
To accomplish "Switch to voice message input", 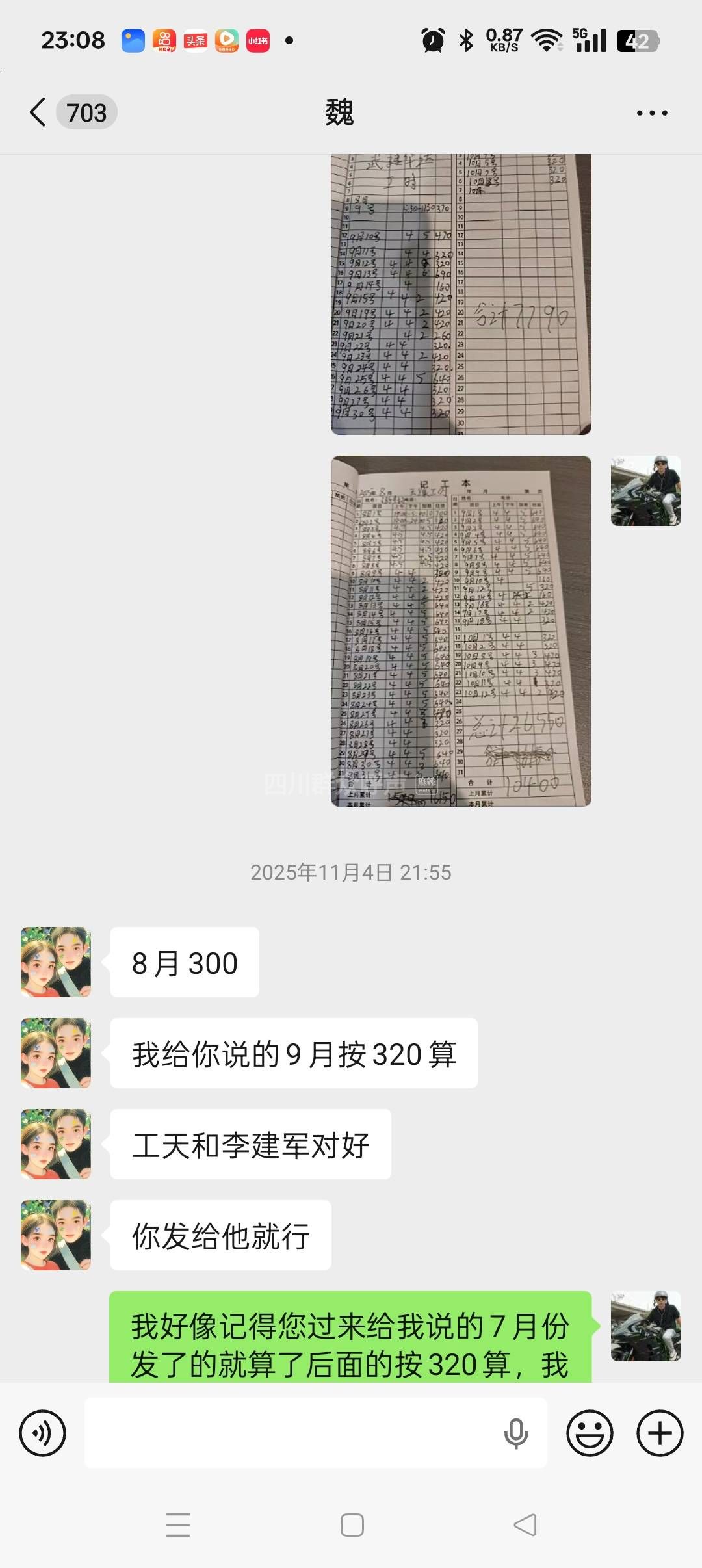I will pyautogui.click(x=43, y=1433).
